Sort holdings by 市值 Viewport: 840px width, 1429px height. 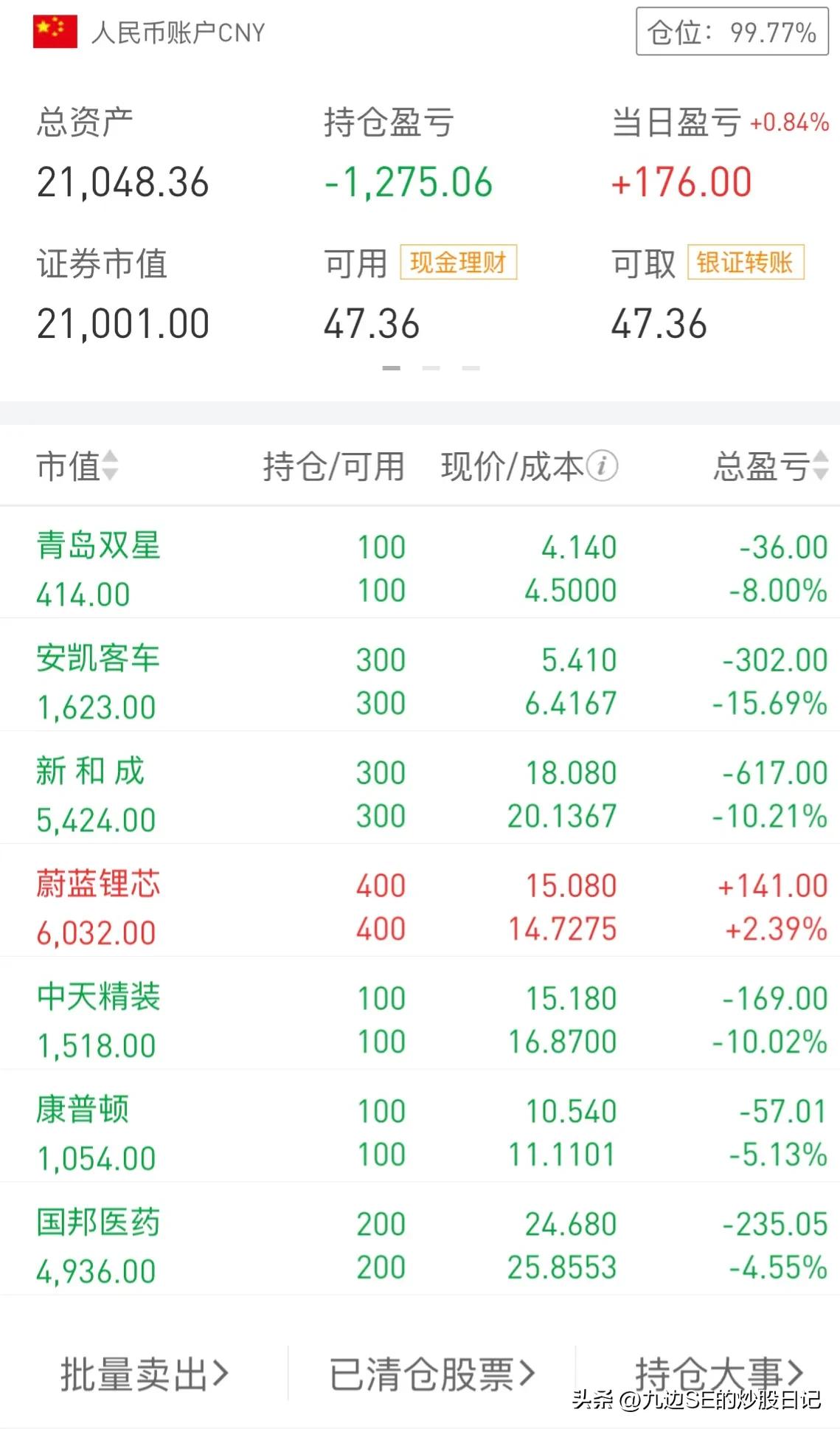tap(77, 466)
